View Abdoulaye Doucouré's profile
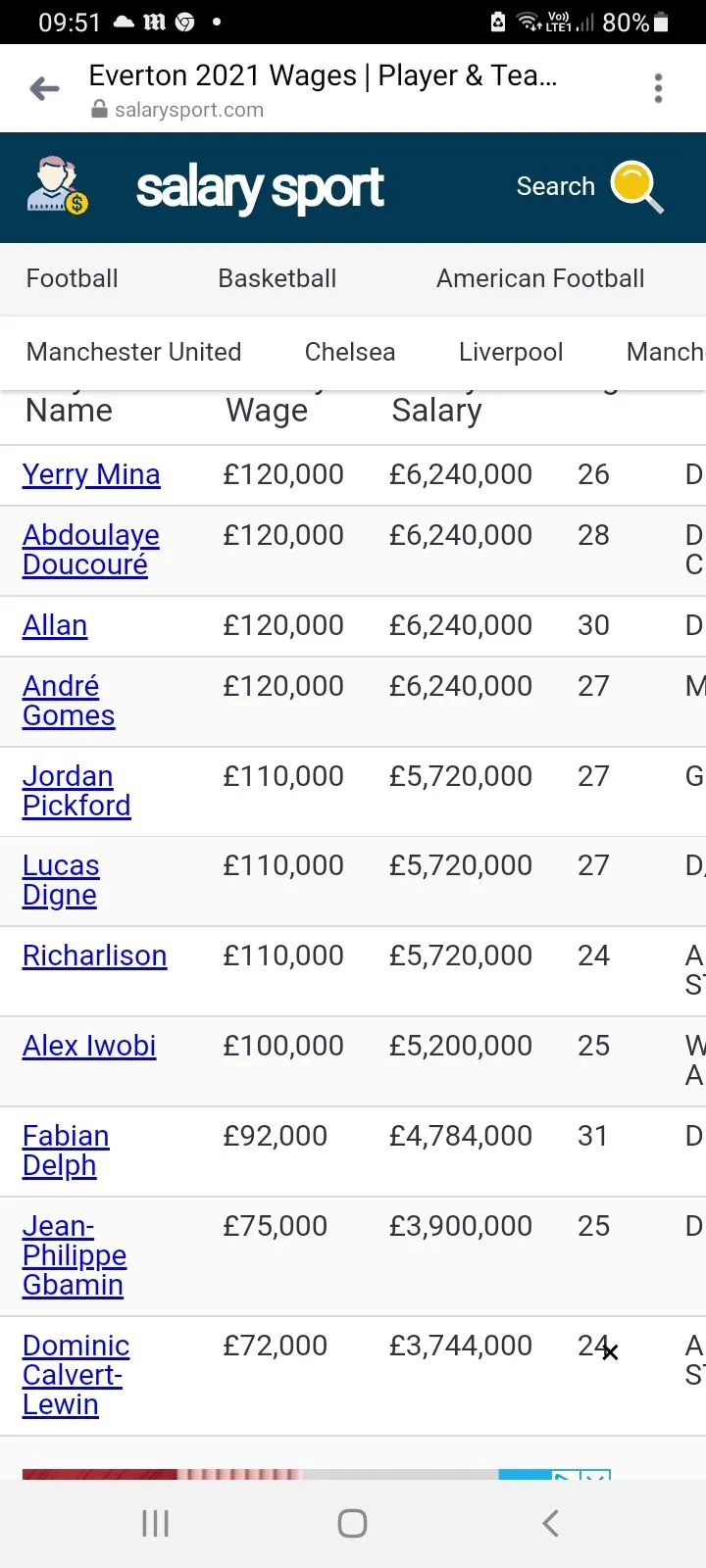 click(x=90, y=550)
